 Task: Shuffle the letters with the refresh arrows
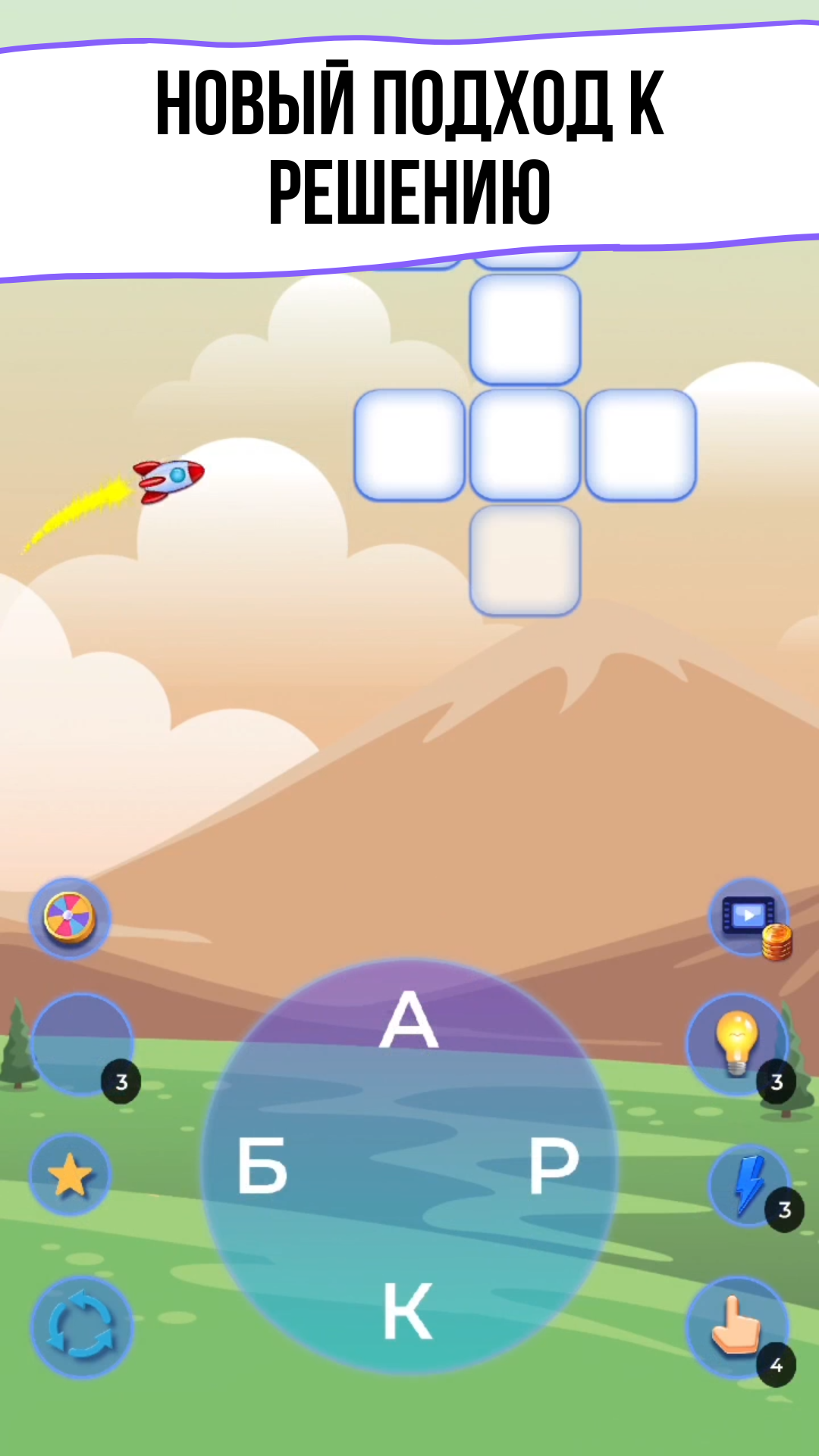(x=81, y=1327)
